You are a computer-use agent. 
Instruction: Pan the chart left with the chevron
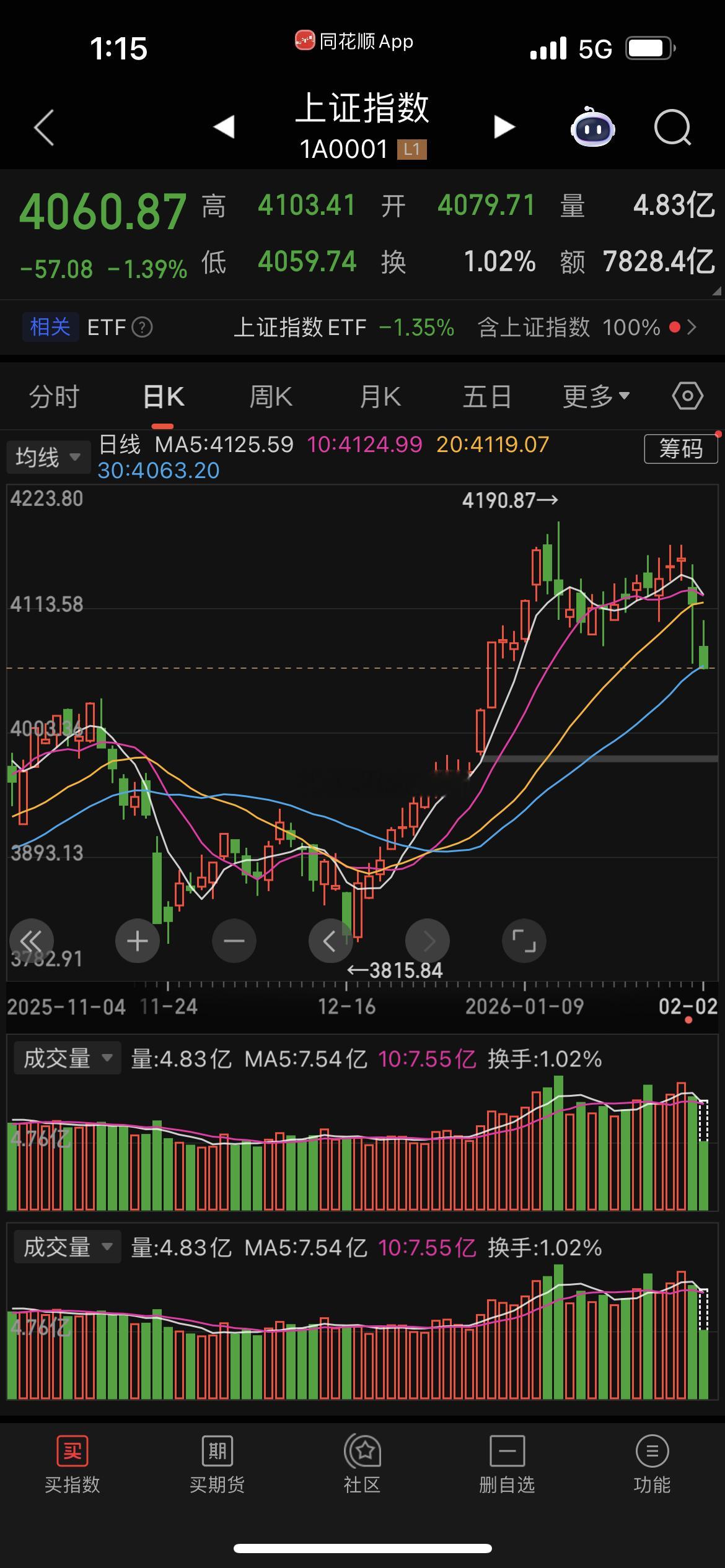(x=331, y=941)
